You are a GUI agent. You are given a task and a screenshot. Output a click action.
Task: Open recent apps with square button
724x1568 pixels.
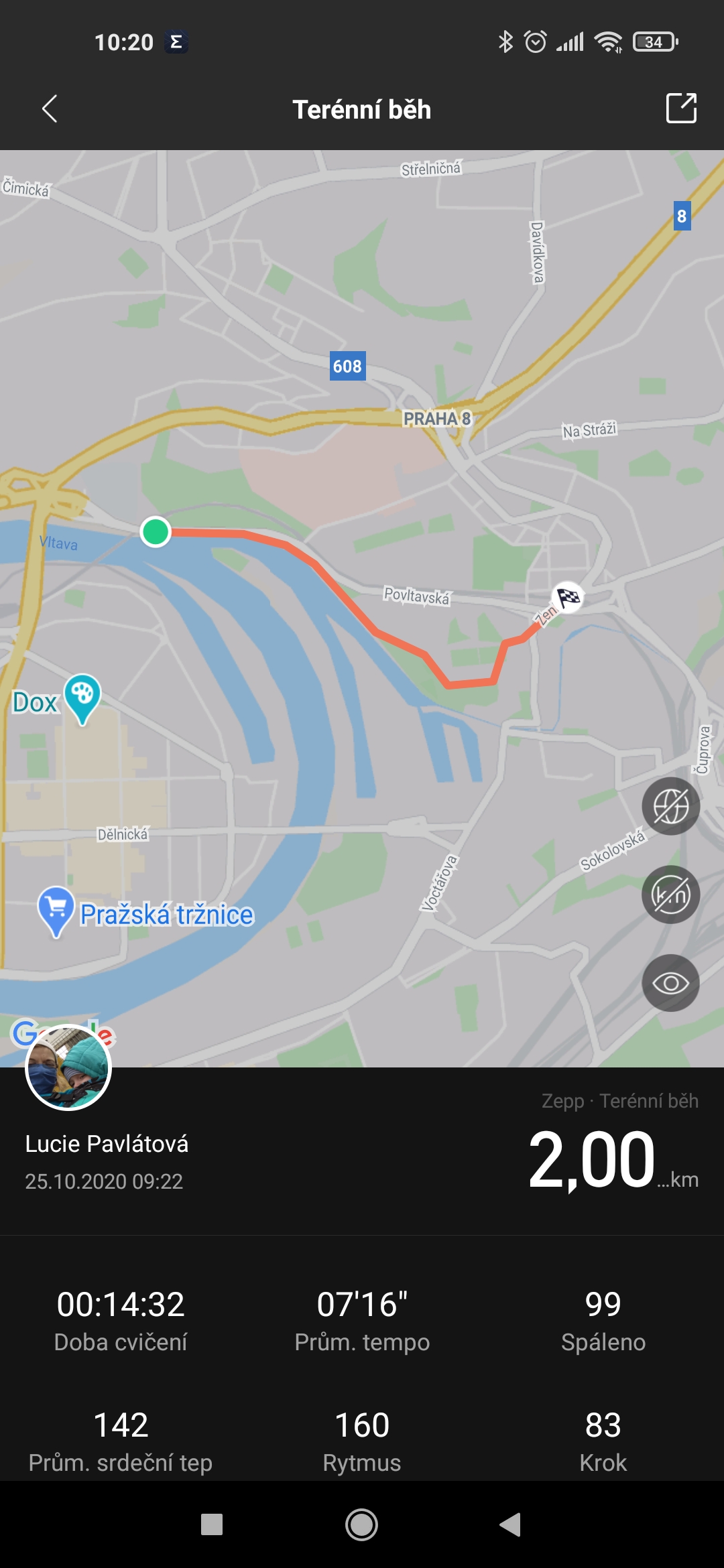212,1525
